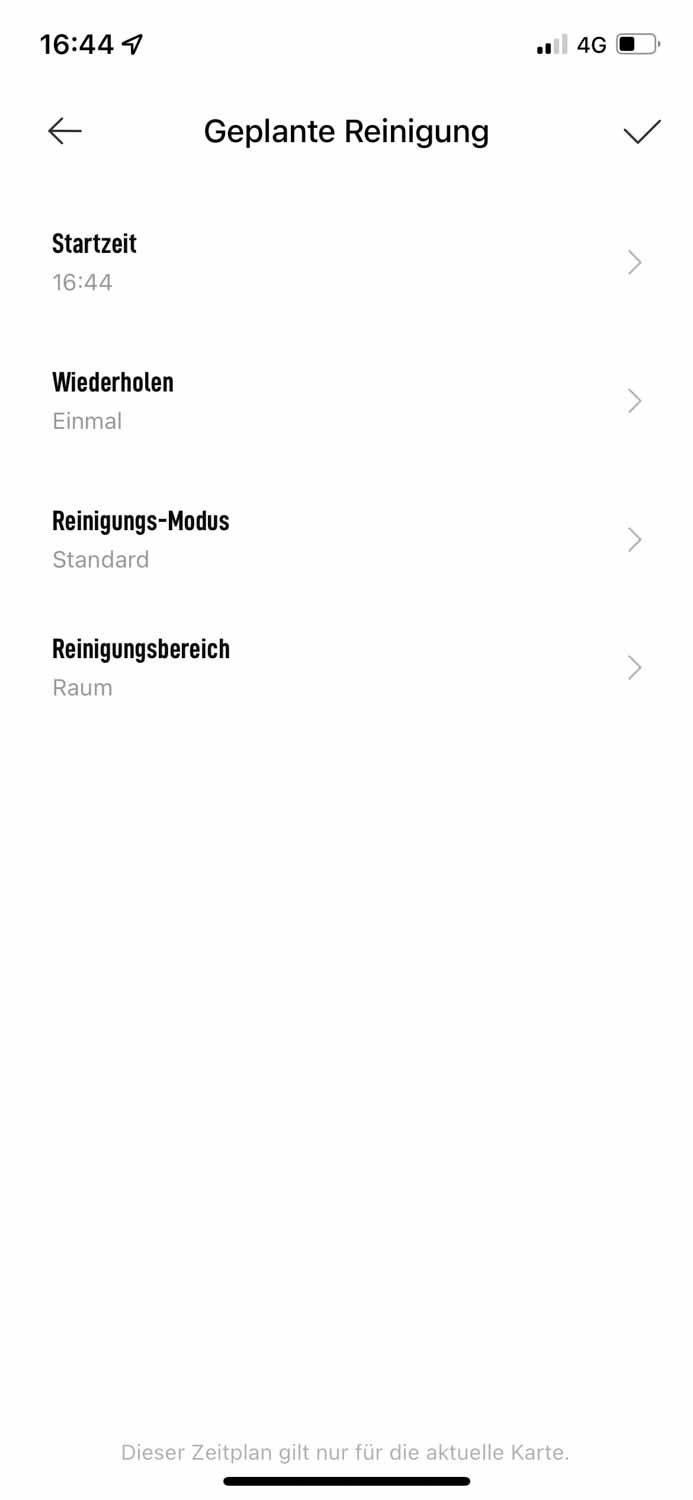This screenshot has width=693, height=1500.
Task: Select the Reinigungsbereich row
Action: 346,667
